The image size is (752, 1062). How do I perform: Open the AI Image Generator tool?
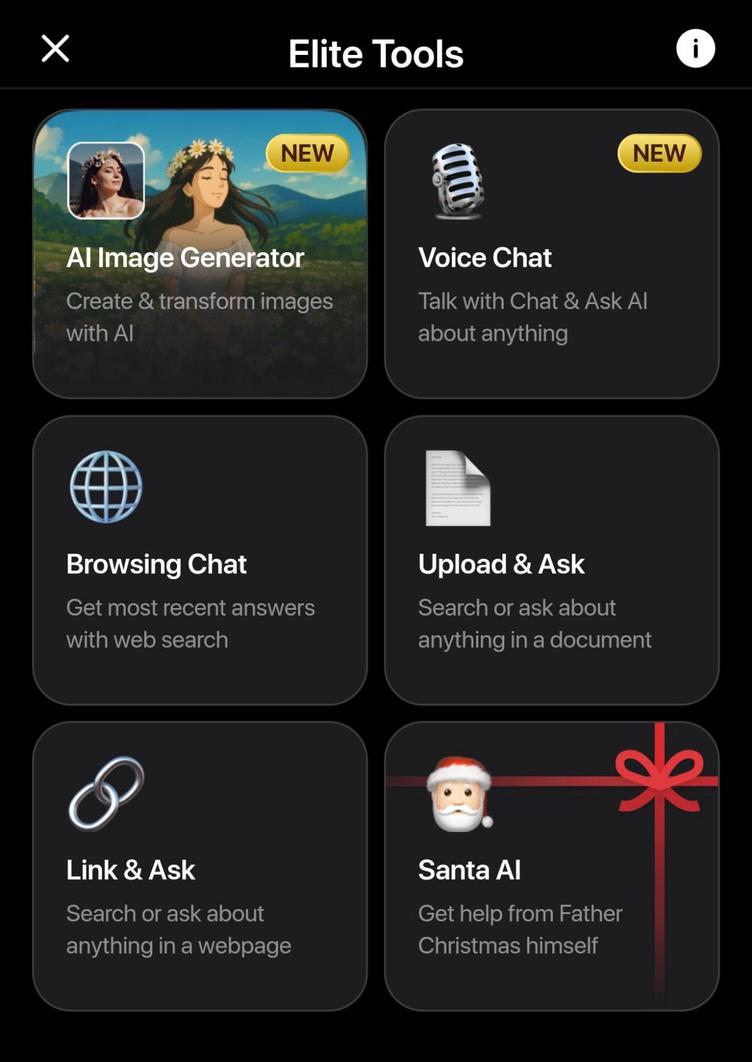pos(200,253)
